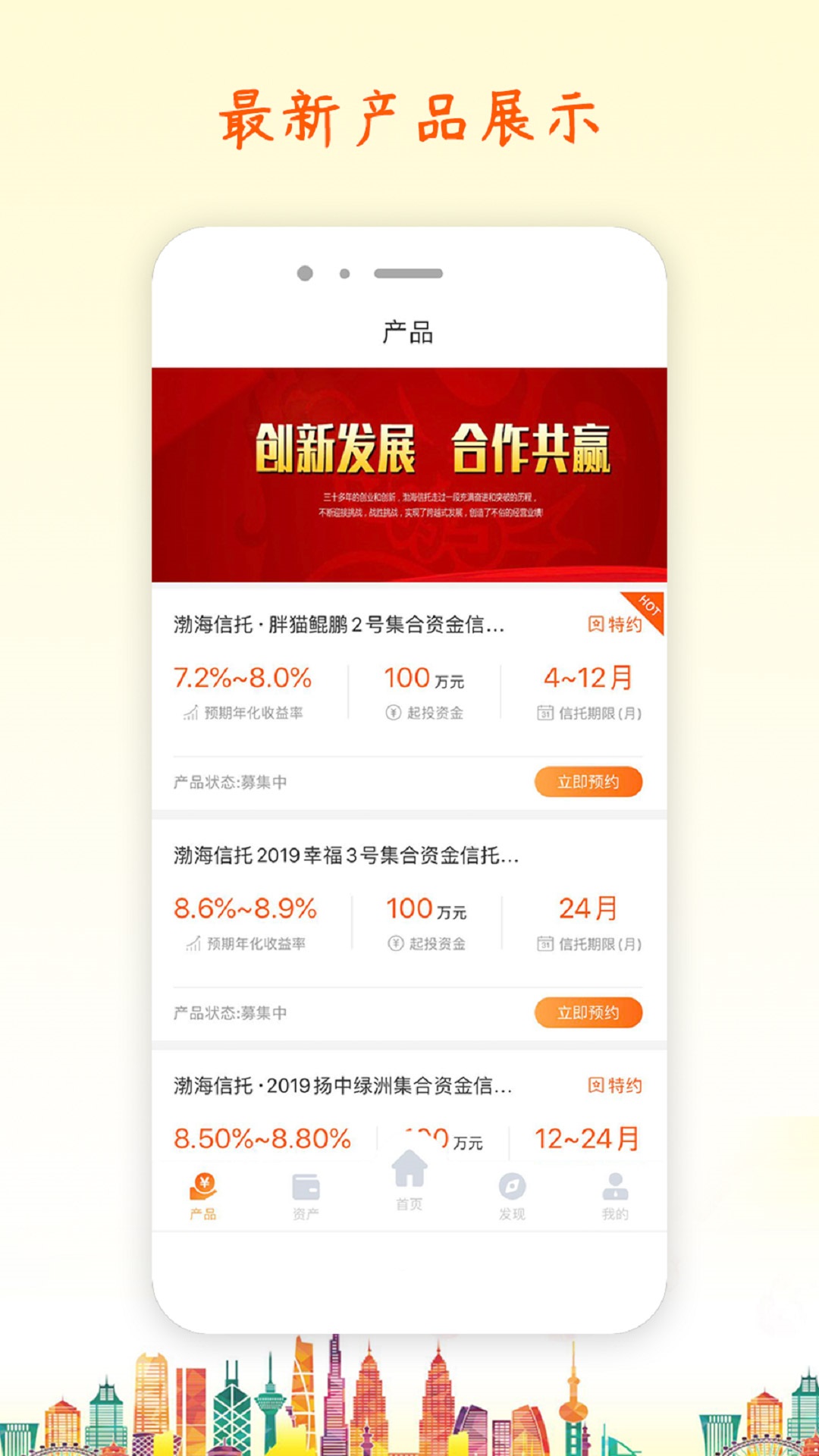Open 渤海信托2019幸福3号 product details
The width and height of the screenshot is (819, 1456).
coord(341,857)
